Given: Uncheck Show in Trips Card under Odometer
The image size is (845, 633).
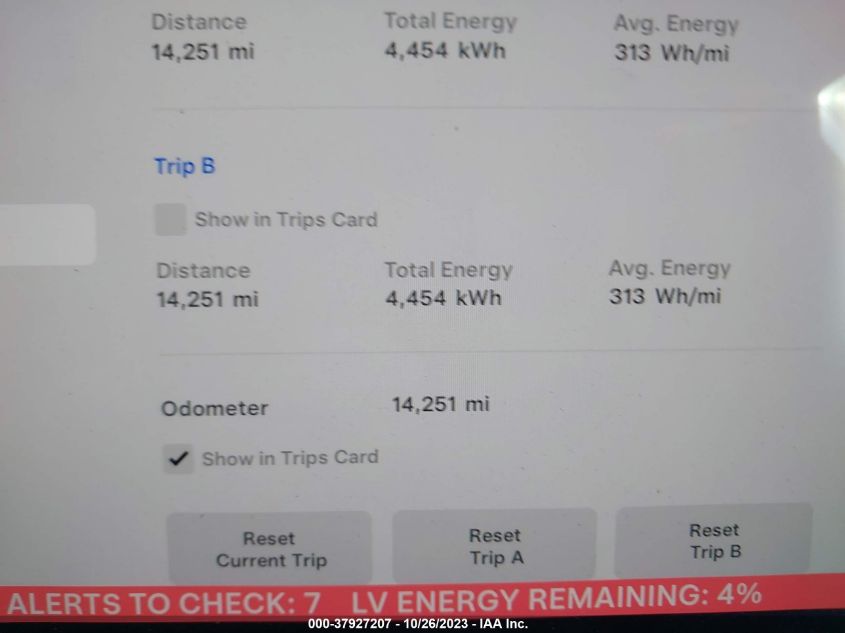Looking at the screenshot, I should tap(179, 459).
